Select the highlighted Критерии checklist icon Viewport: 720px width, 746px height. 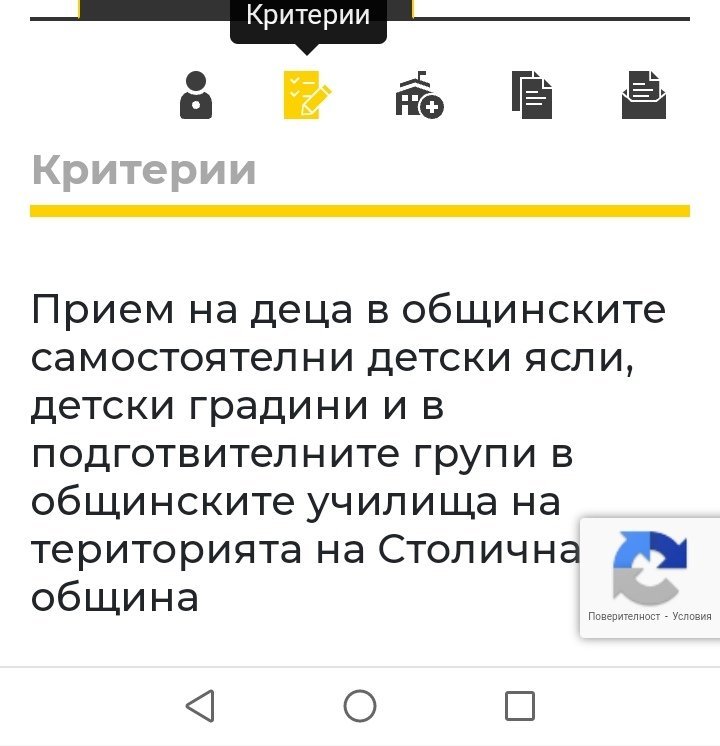(307, 95)
